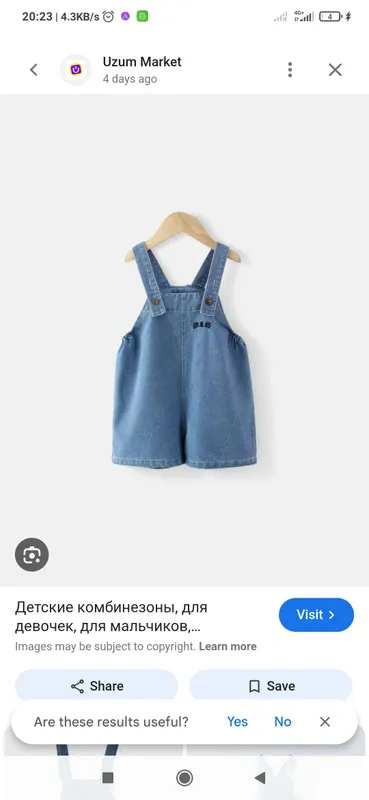Share this image result
369x800 pixels.
[96, 686]
